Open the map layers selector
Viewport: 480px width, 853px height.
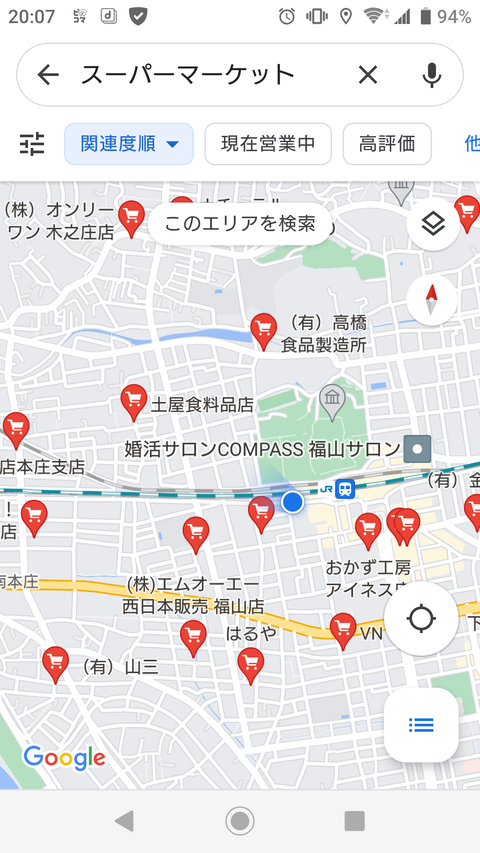point(433,224)
